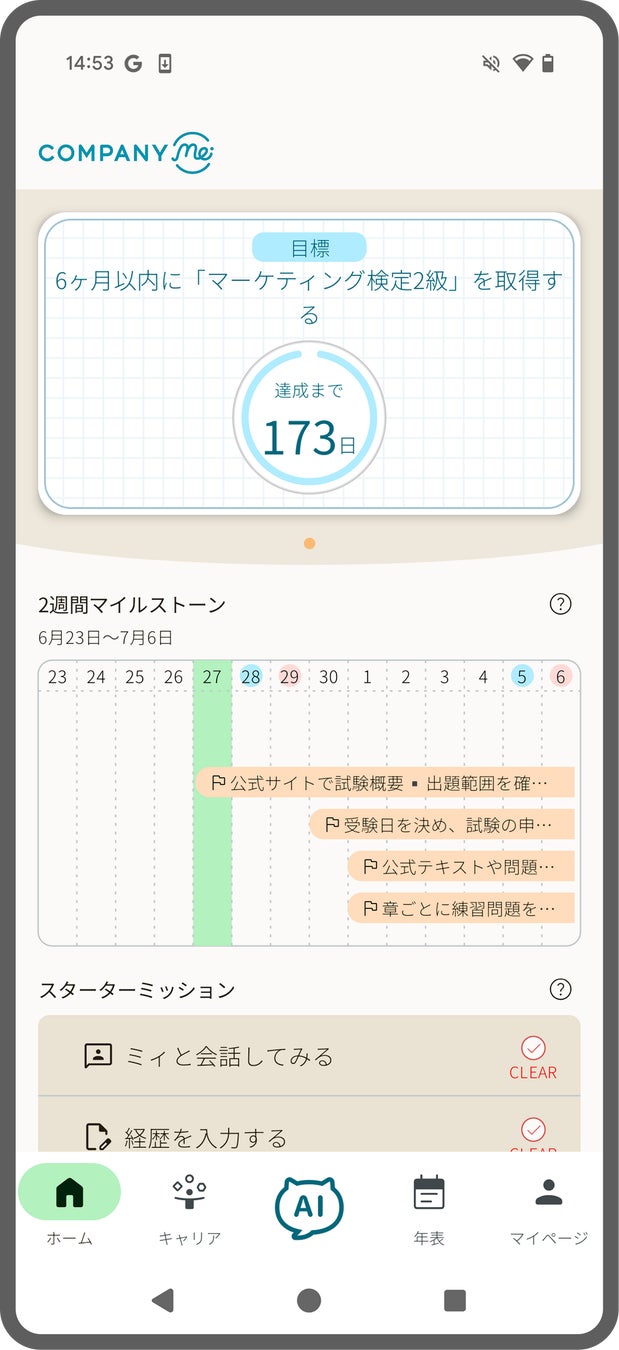
Task: Open help for スターターミッション
Action: (x=560, y=989)
